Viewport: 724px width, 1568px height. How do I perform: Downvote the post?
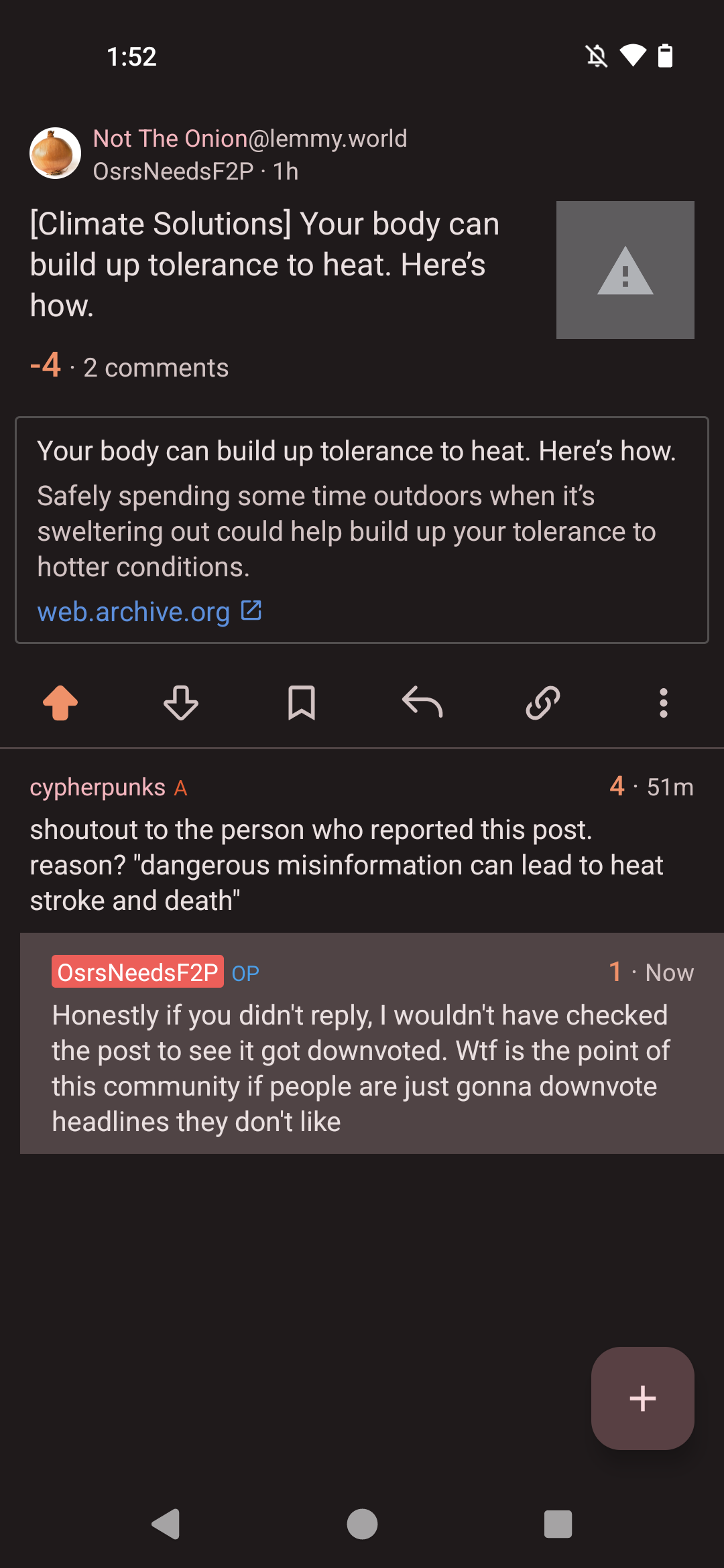(181, 703)
